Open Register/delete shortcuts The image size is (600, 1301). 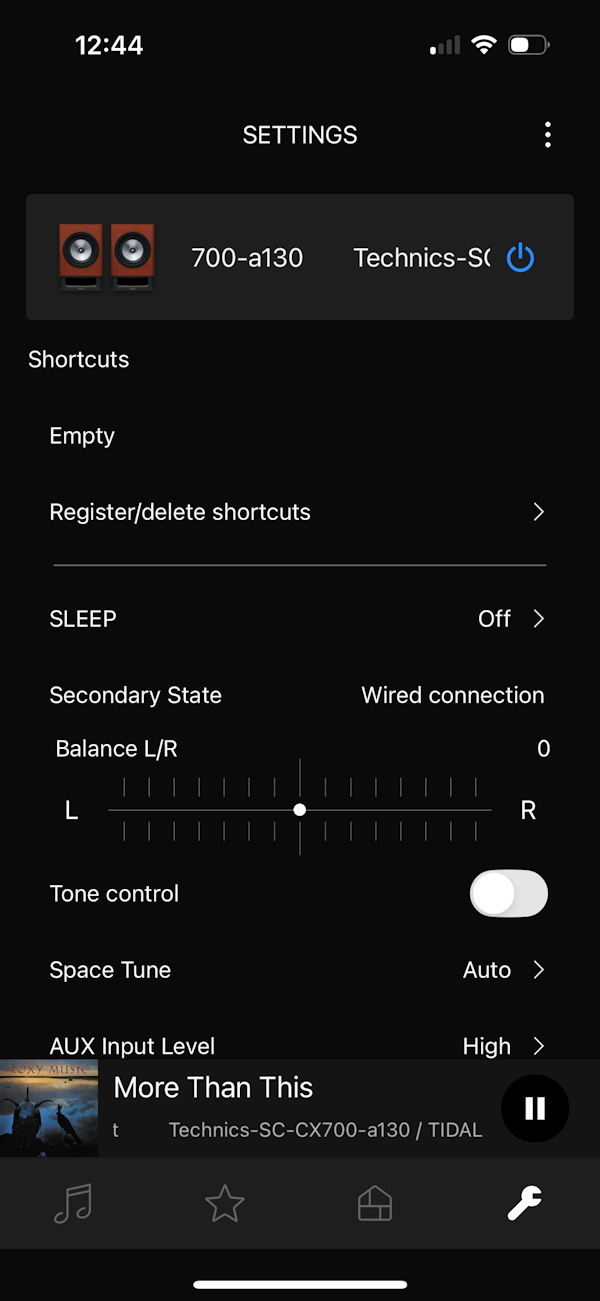(299, 512)
